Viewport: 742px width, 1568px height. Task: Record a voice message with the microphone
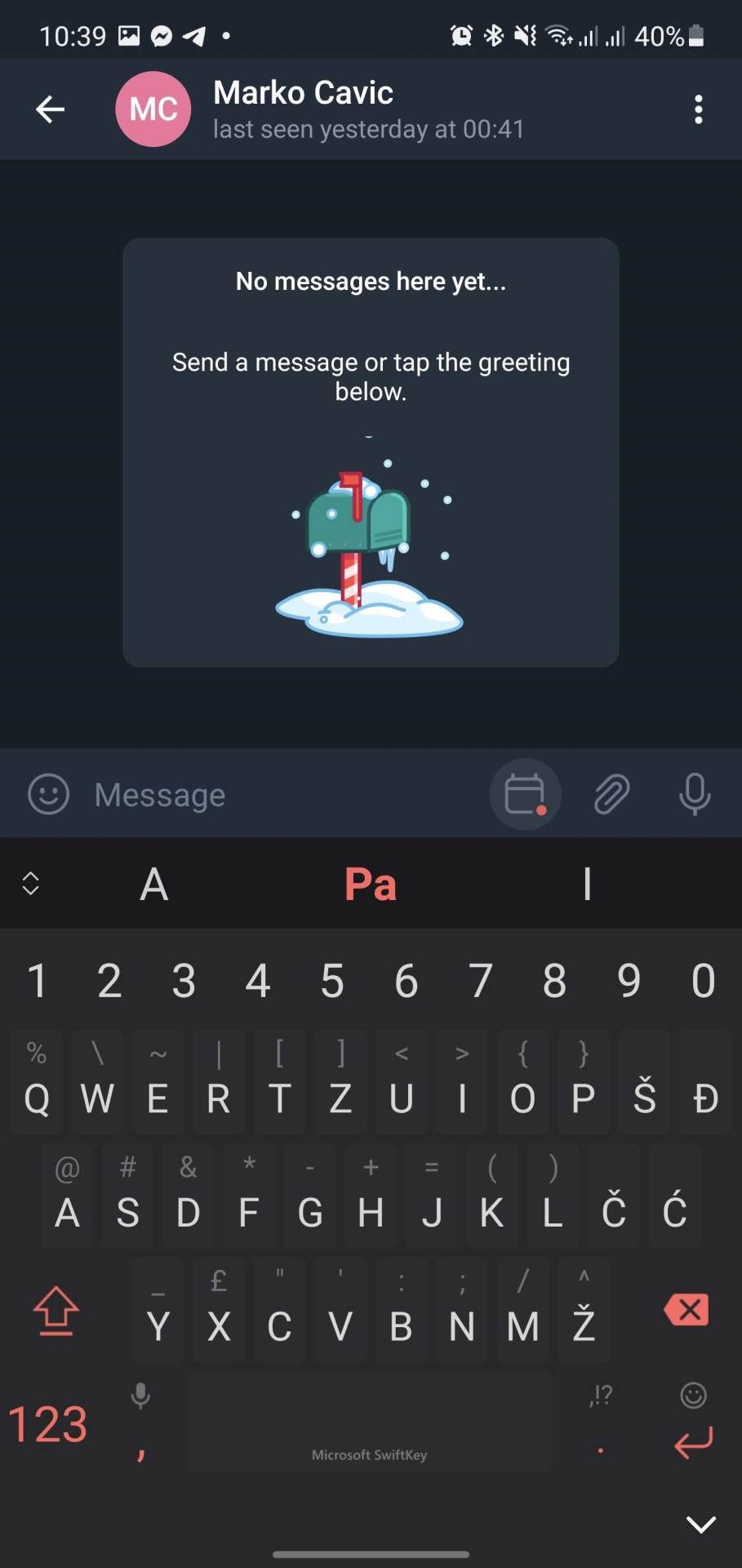coord(695,794)
